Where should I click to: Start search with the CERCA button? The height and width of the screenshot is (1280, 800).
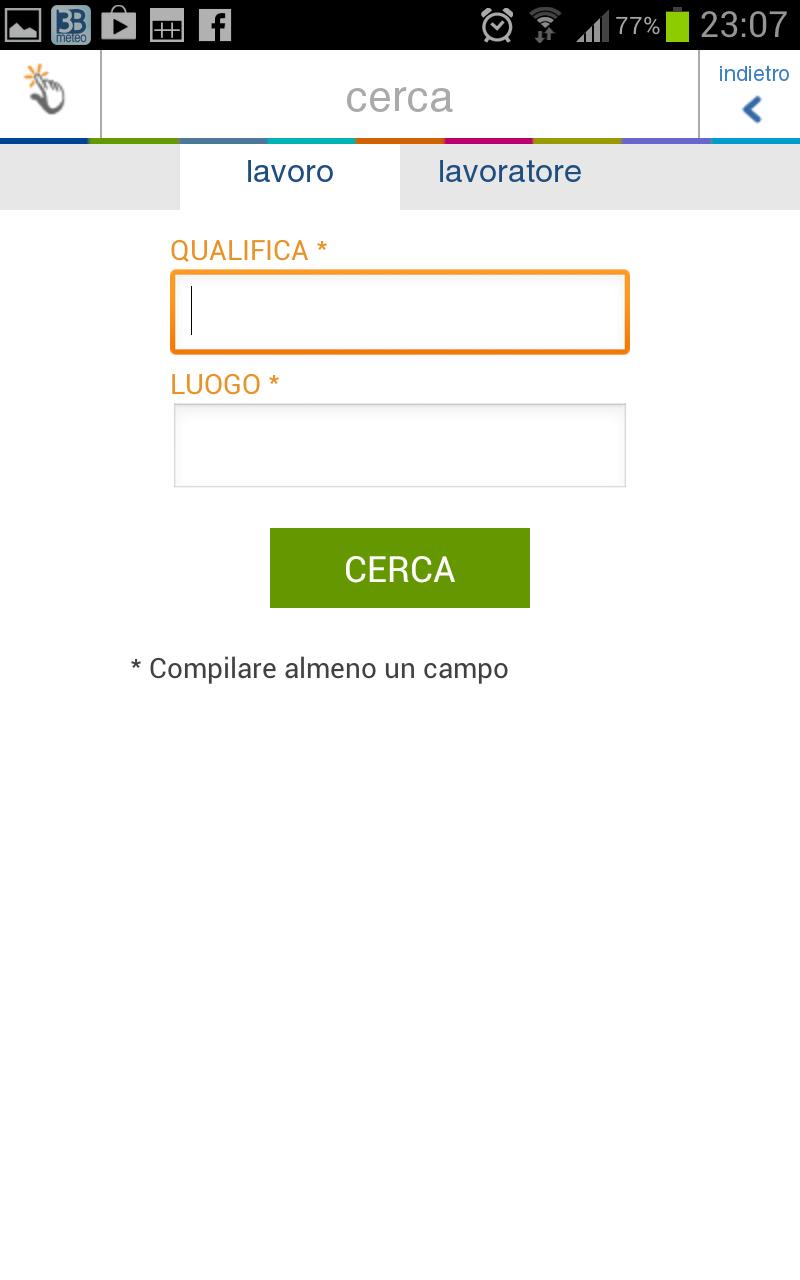coord(400,568)
